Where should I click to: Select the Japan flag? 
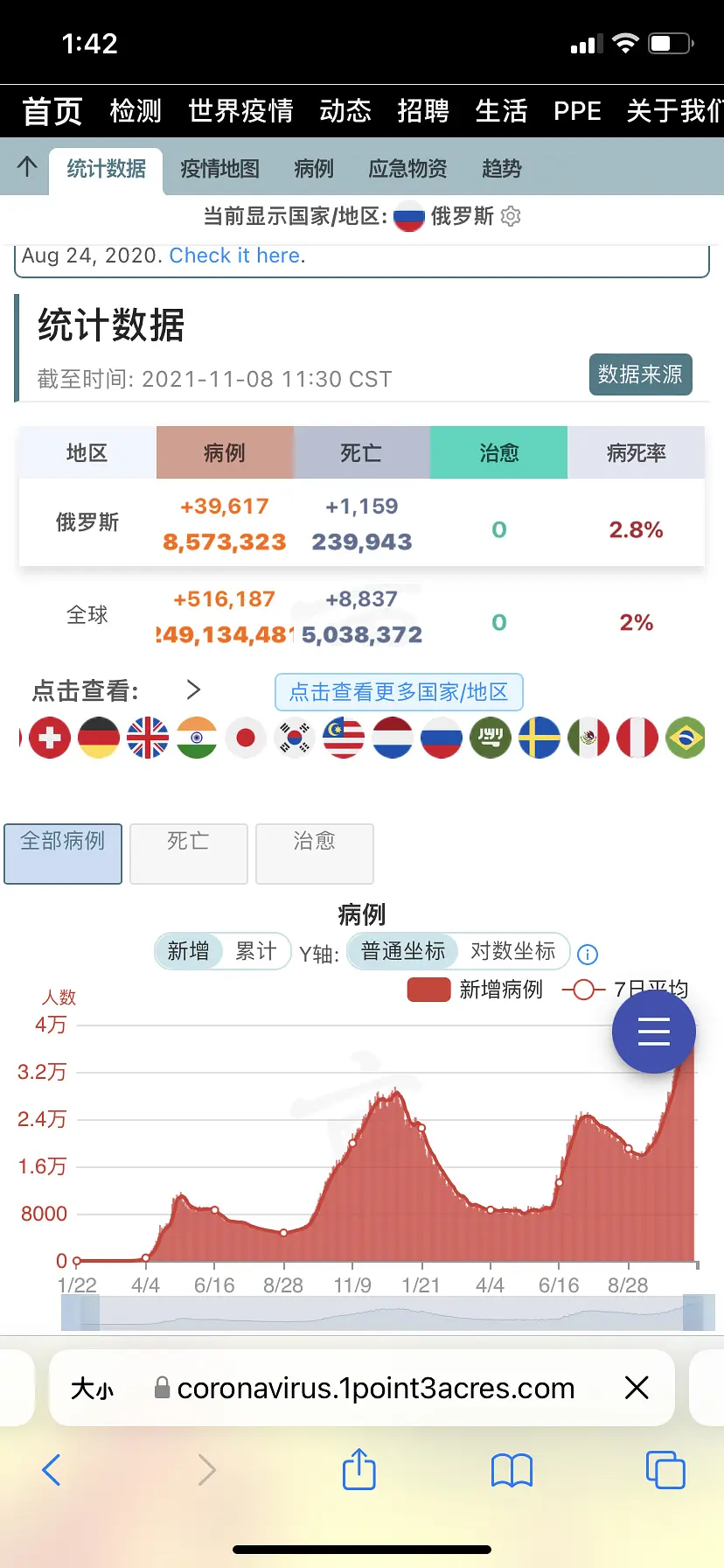click(246, 738)
